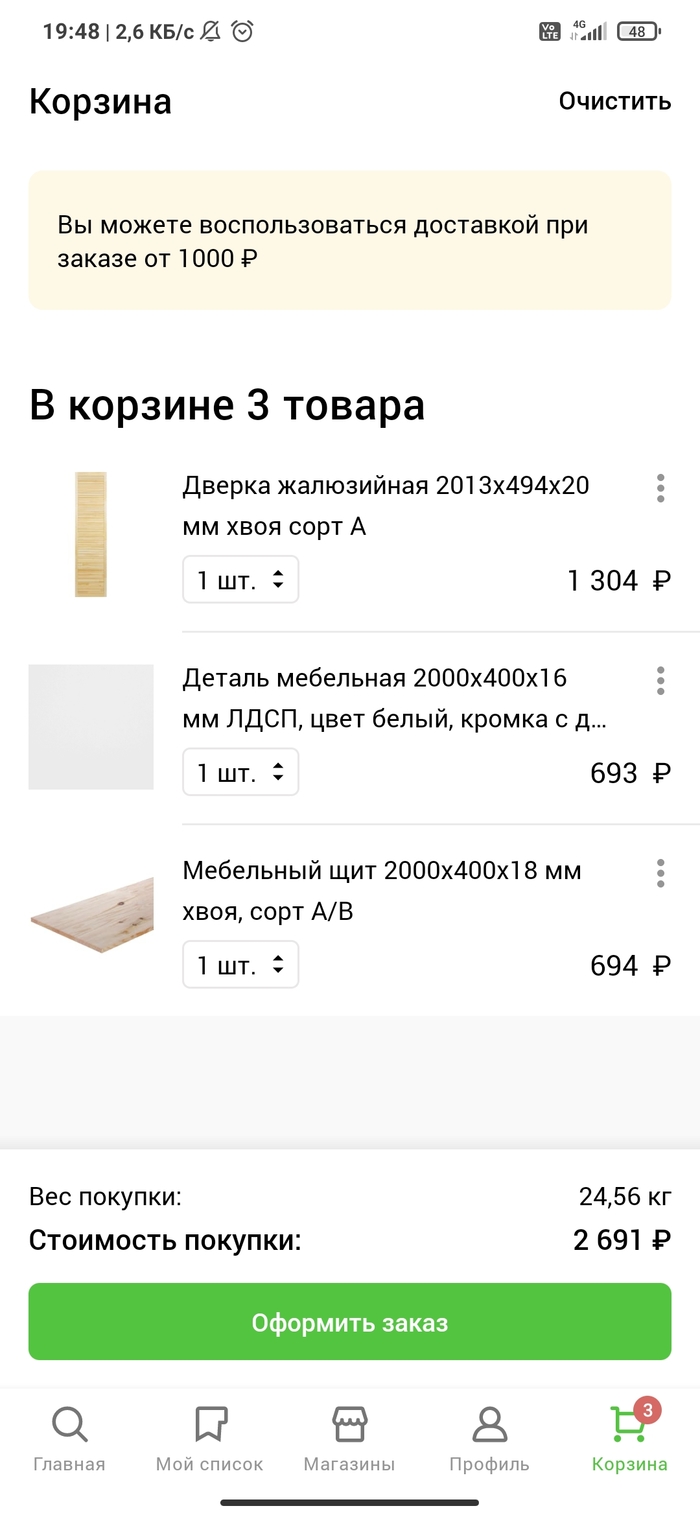Change quantity of Деталь мебельная ЛДСП
Image resolution: width=700 pixels, height=1517 pixels.
(x=240, y=773)
